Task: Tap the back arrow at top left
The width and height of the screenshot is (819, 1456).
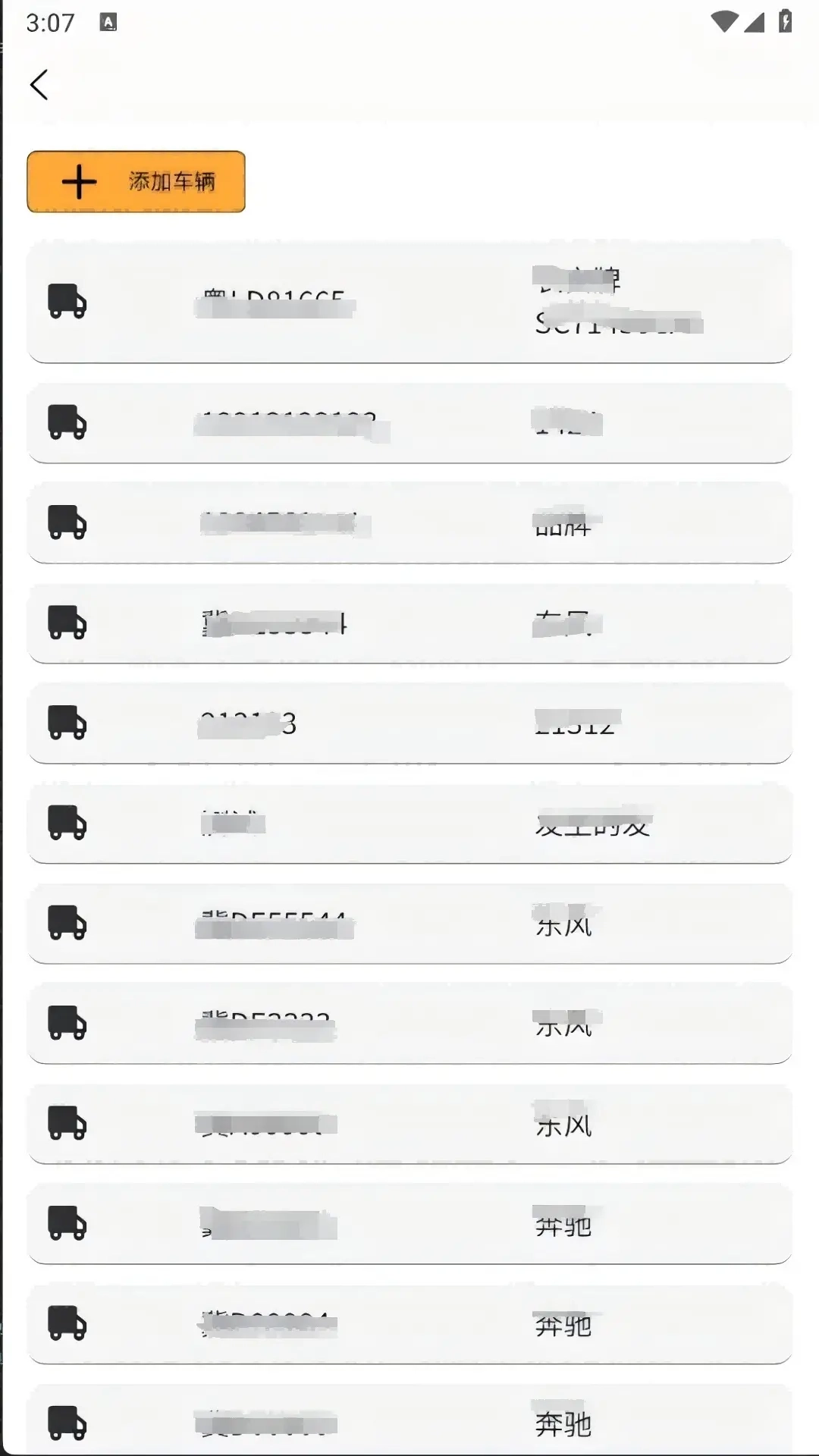Action: click(x=40, y=85)
